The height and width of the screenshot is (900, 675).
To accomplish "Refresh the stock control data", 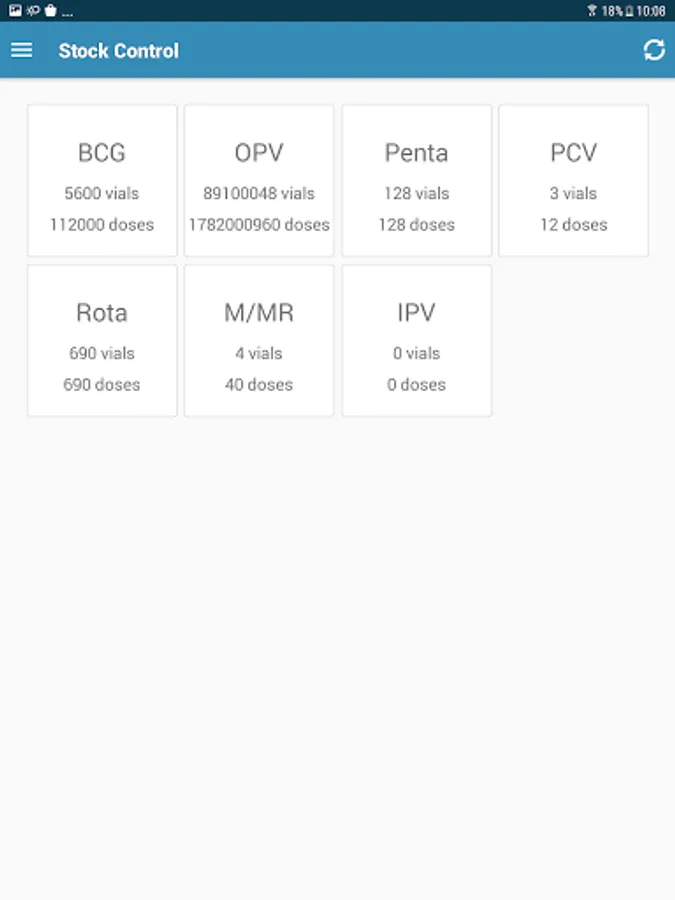I will [x=654, y=50].
